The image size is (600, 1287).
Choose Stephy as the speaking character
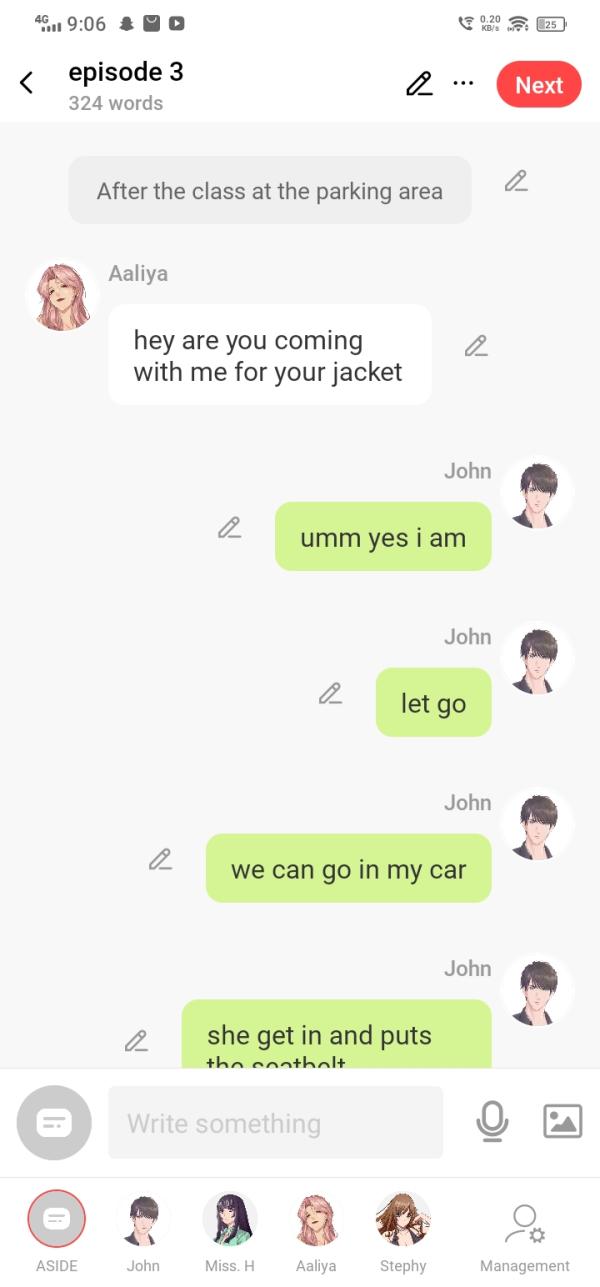pyautogui.click(x=403, y=1219)
